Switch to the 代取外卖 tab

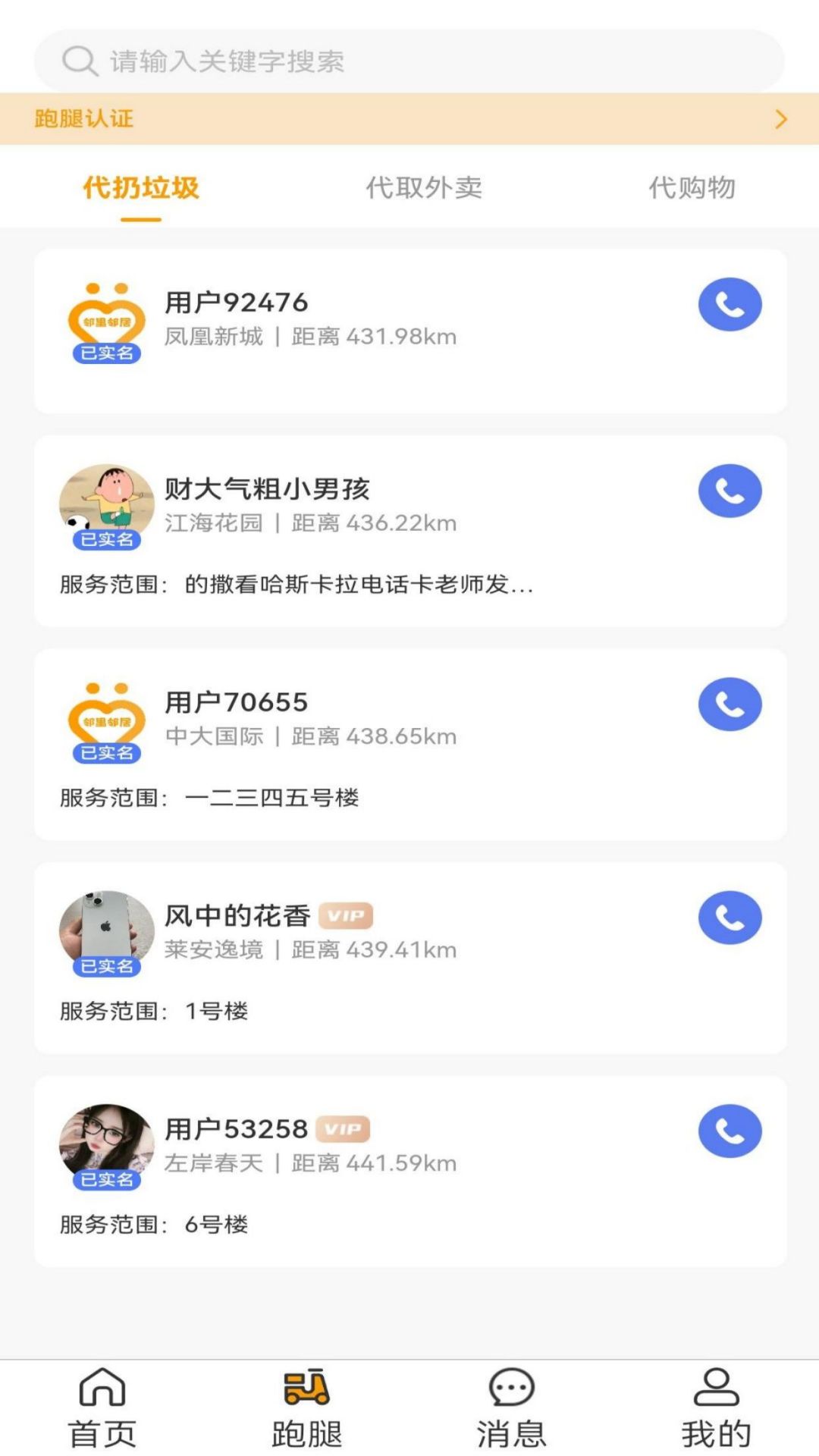click(424, 188)
